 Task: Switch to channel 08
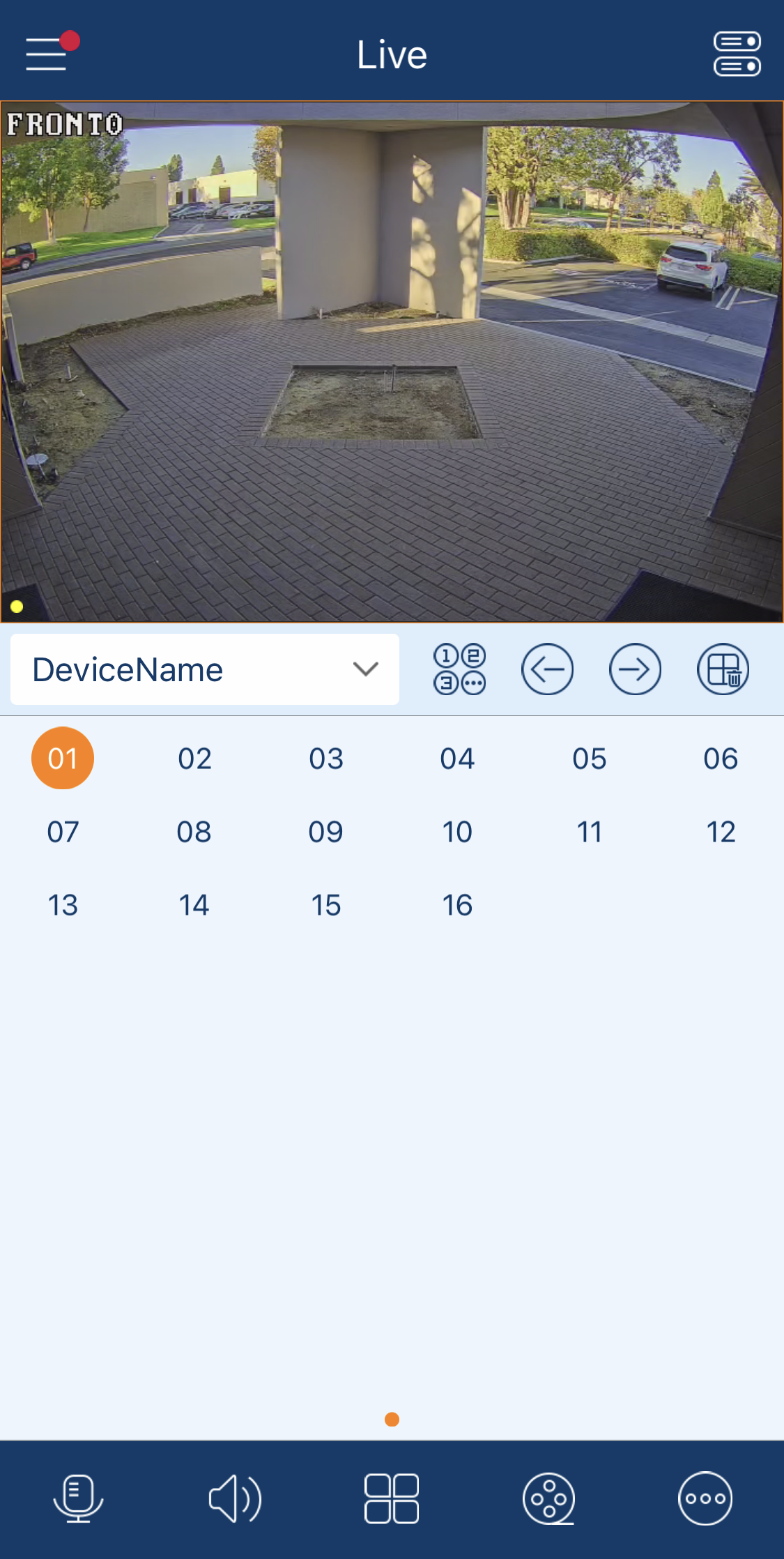pos(194,832)
